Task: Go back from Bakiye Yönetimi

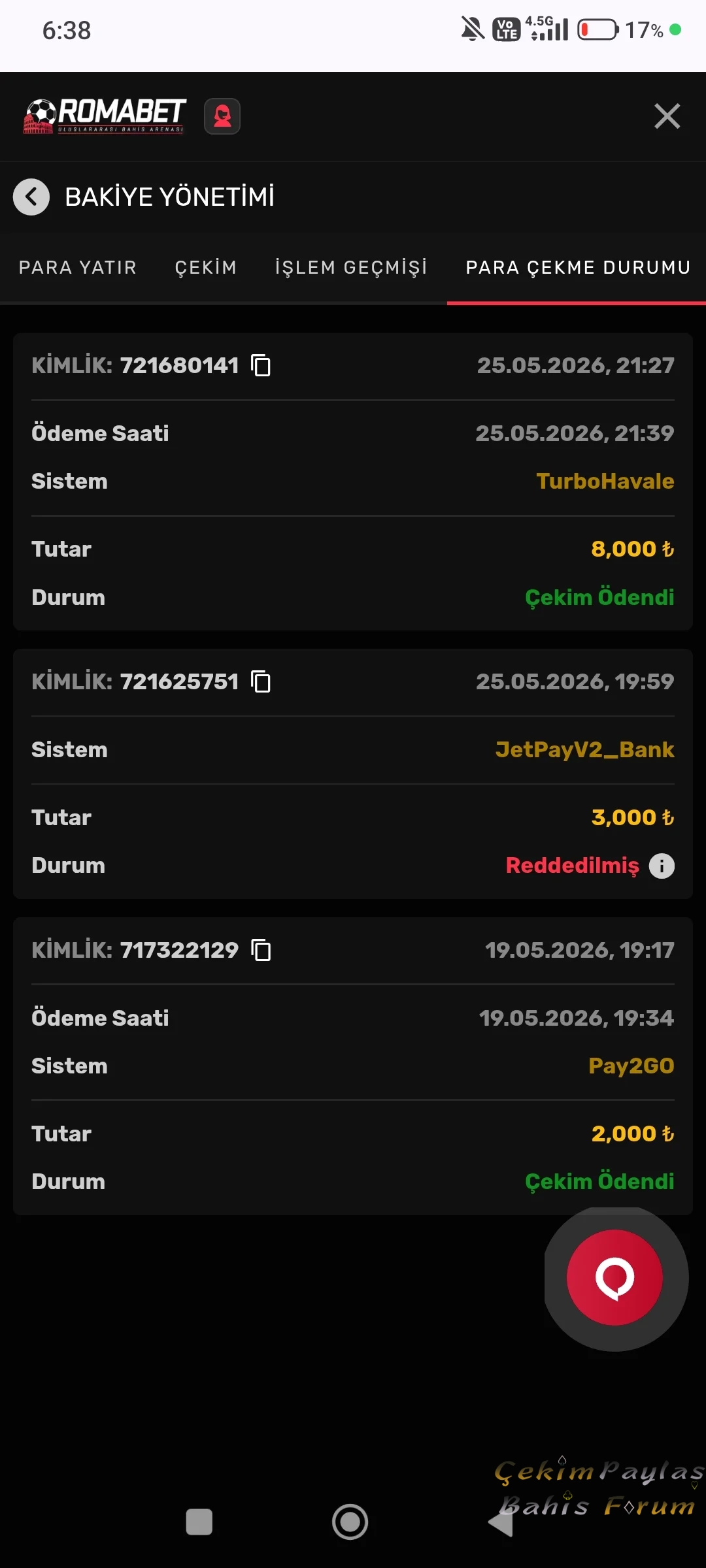Action: 31,197
